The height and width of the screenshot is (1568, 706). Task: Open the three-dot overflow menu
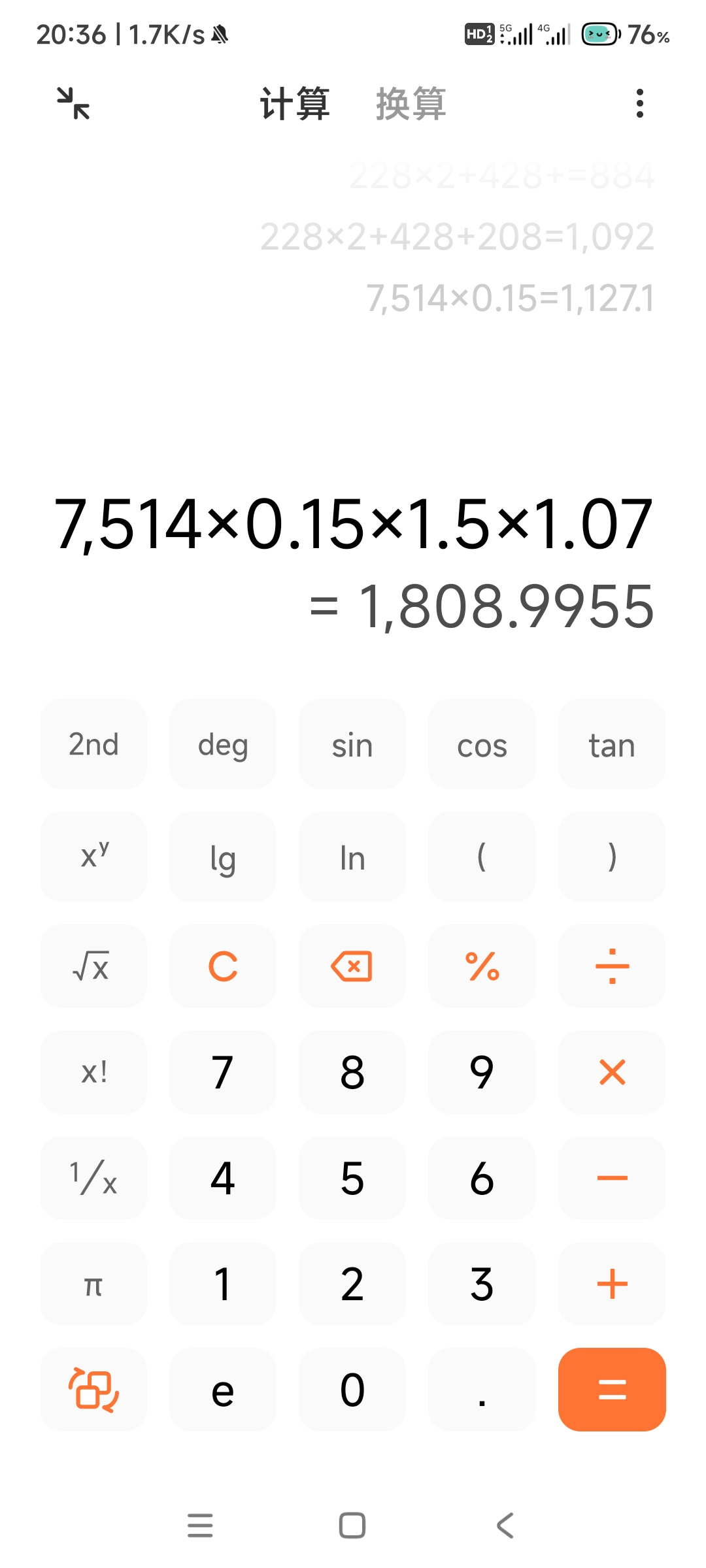pos(639,103)
